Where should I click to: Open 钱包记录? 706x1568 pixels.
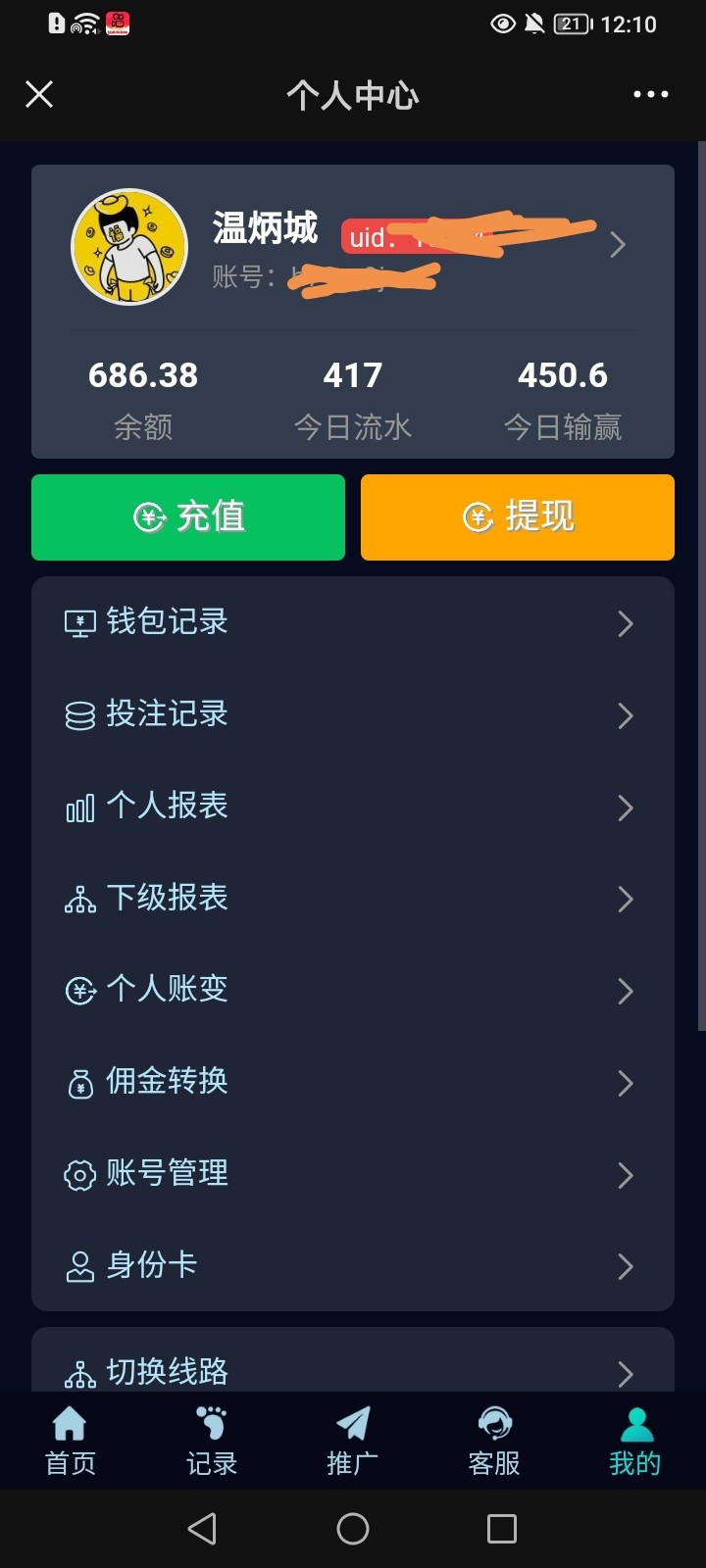pyautogui.click(x=352, y=622)
